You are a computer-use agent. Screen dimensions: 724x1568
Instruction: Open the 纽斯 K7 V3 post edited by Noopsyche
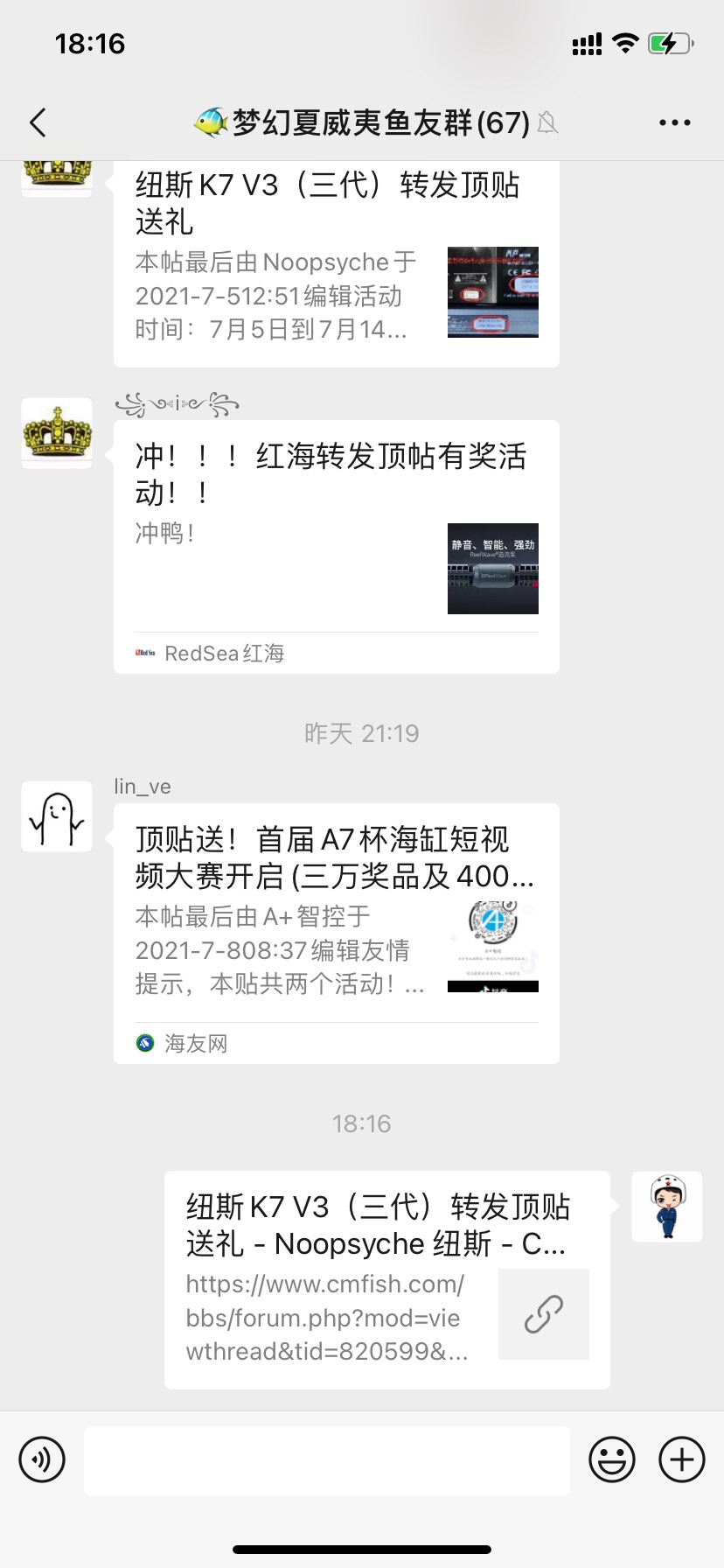336,262
